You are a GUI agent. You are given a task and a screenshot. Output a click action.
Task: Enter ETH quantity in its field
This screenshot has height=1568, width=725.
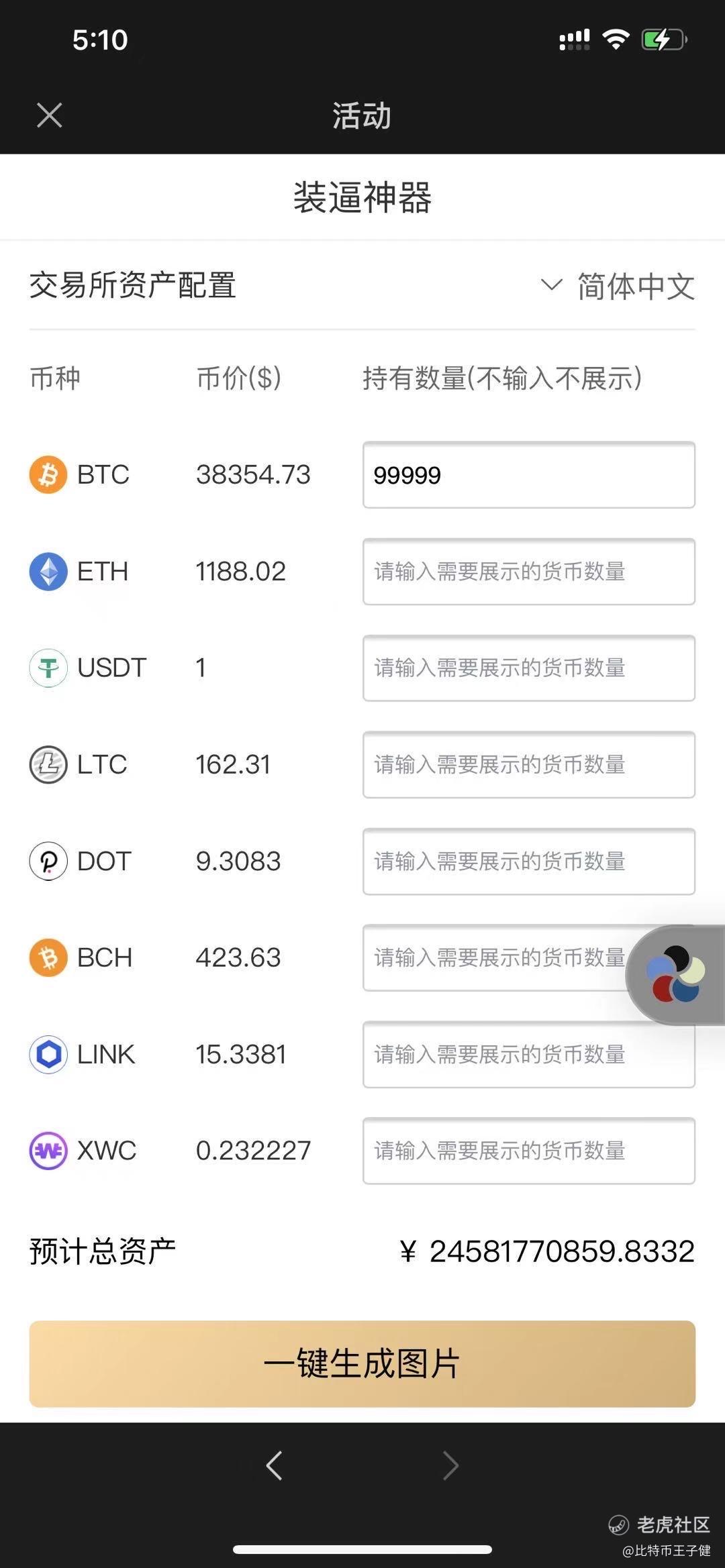528,572
